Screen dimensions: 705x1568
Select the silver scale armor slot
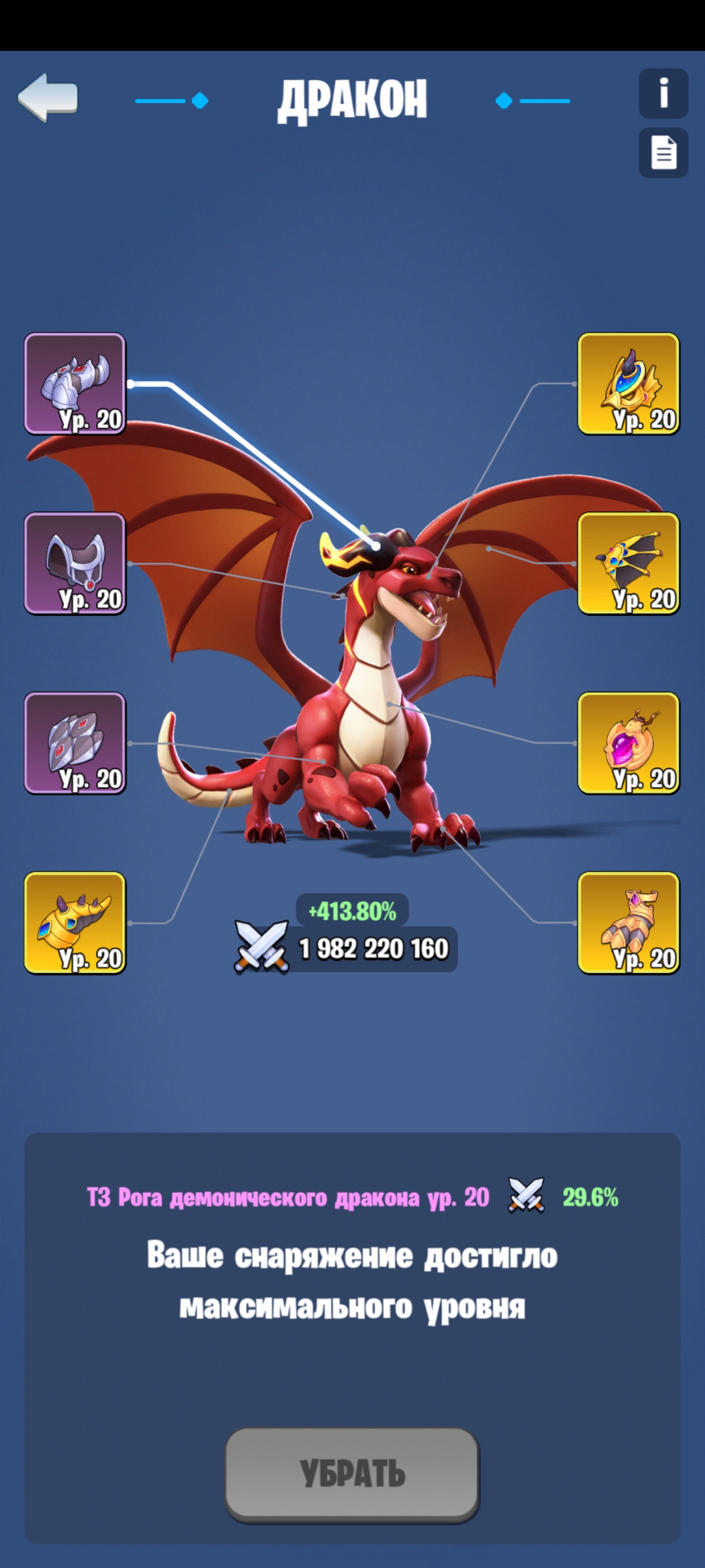[75, 742]
